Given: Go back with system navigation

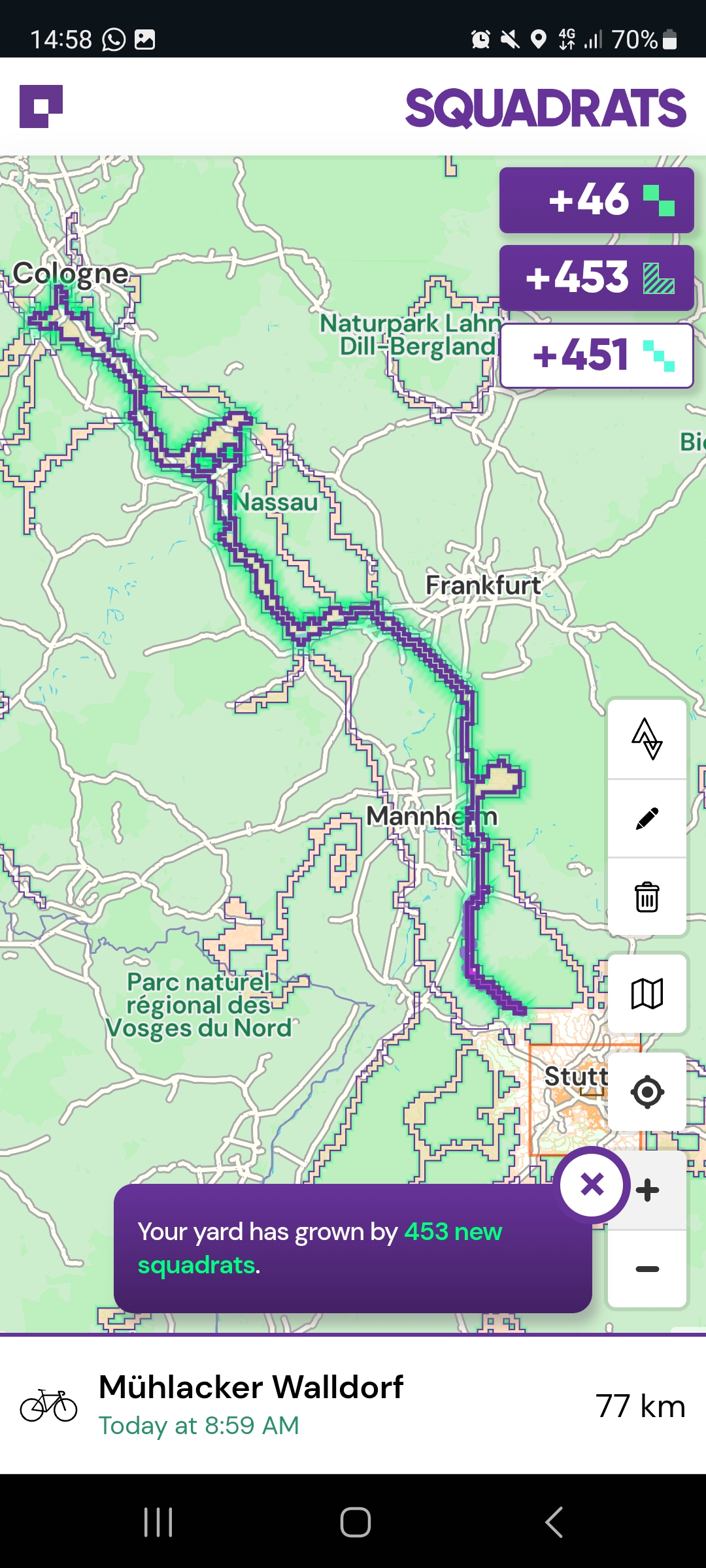Looking at the screenshot, I should [x=554, y=1522].
